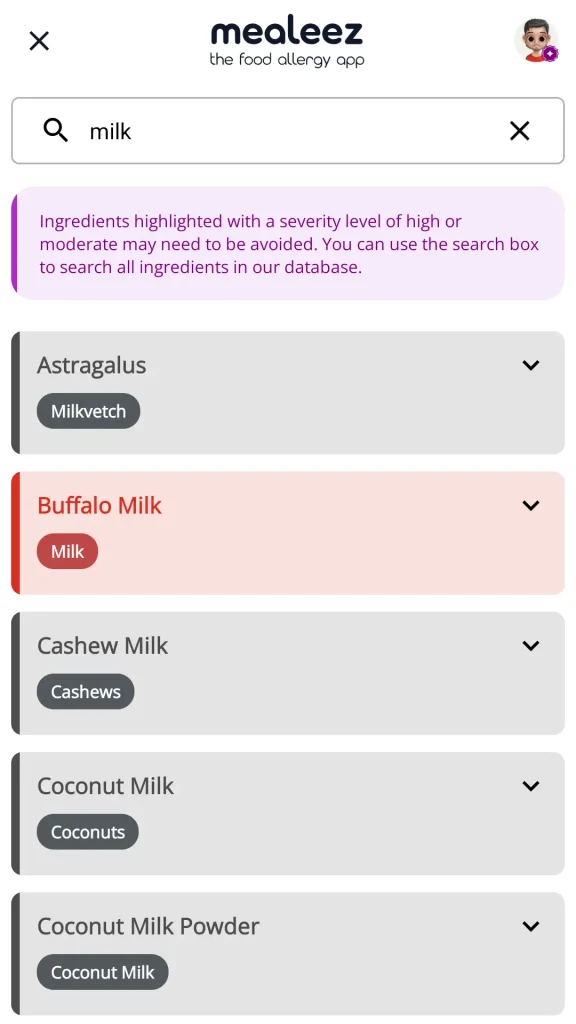576x1024 pixels.
Task: Tap the search box containing milk
Action: [x=288, y=131]
